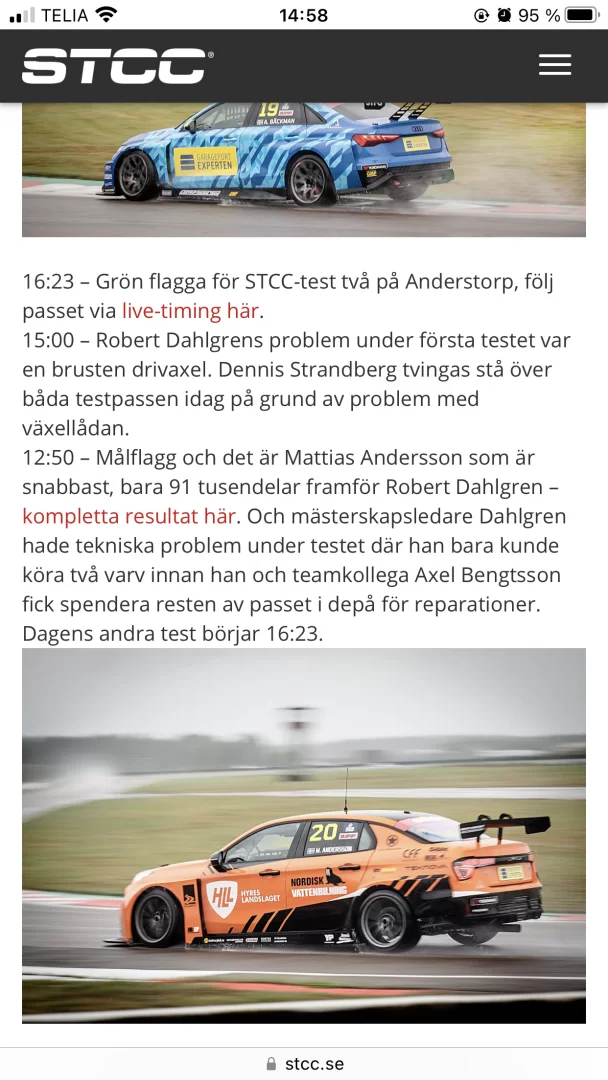Go to the STCC home page via the logo
Screen dimensions: 608x1080
[x=117, y=65]
